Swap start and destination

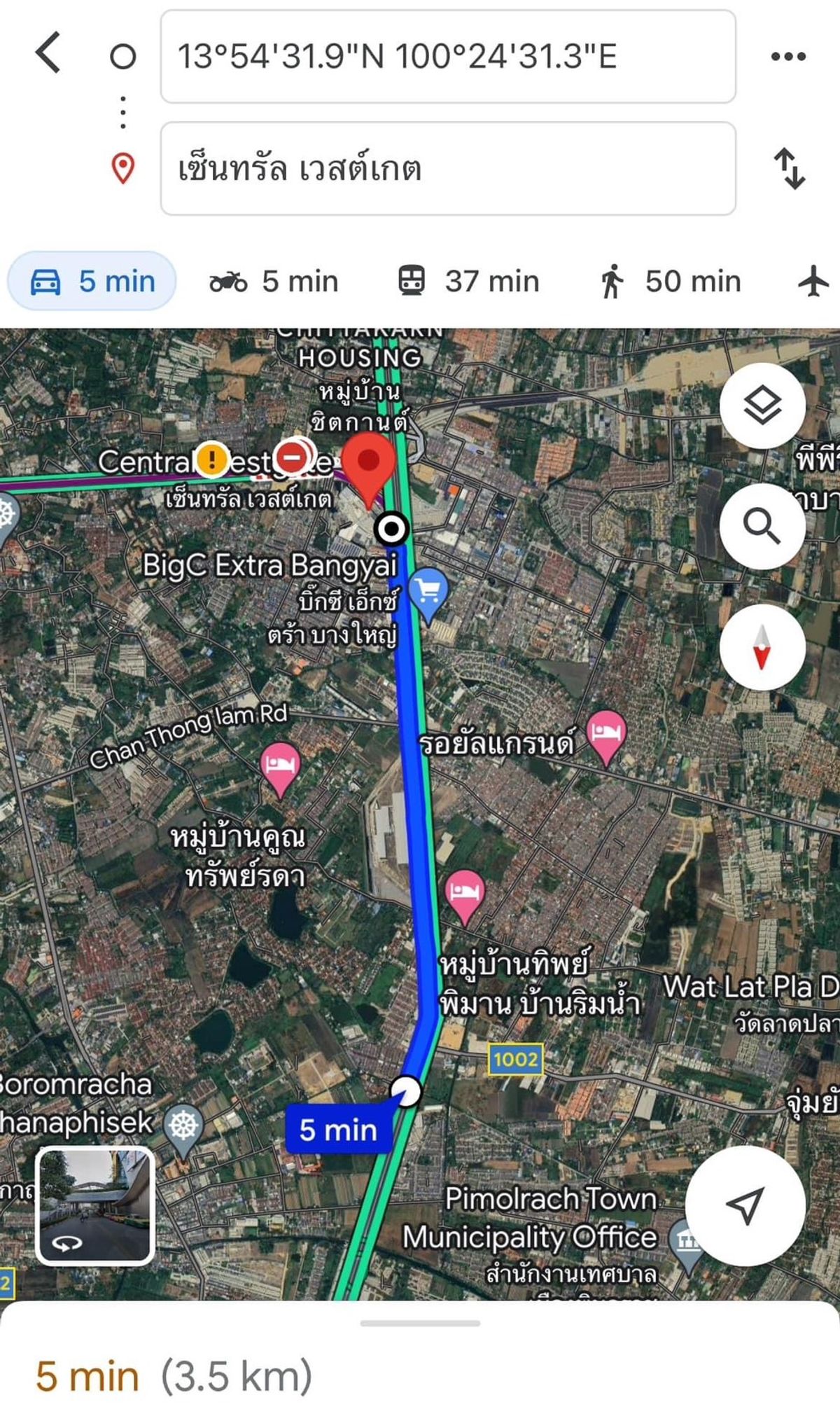[790, 168]
